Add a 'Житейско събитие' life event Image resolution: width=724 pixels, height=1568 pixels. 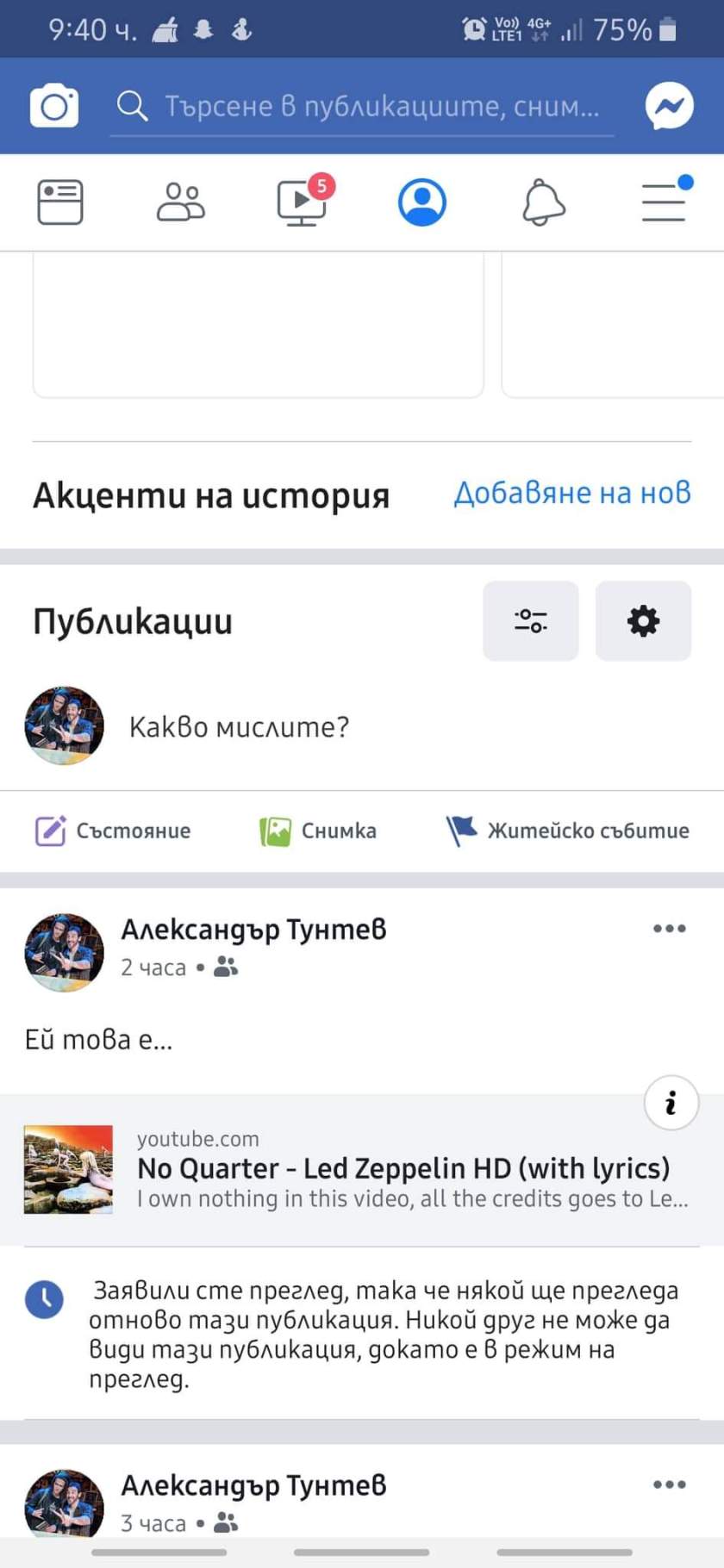[x=568, y=831]
